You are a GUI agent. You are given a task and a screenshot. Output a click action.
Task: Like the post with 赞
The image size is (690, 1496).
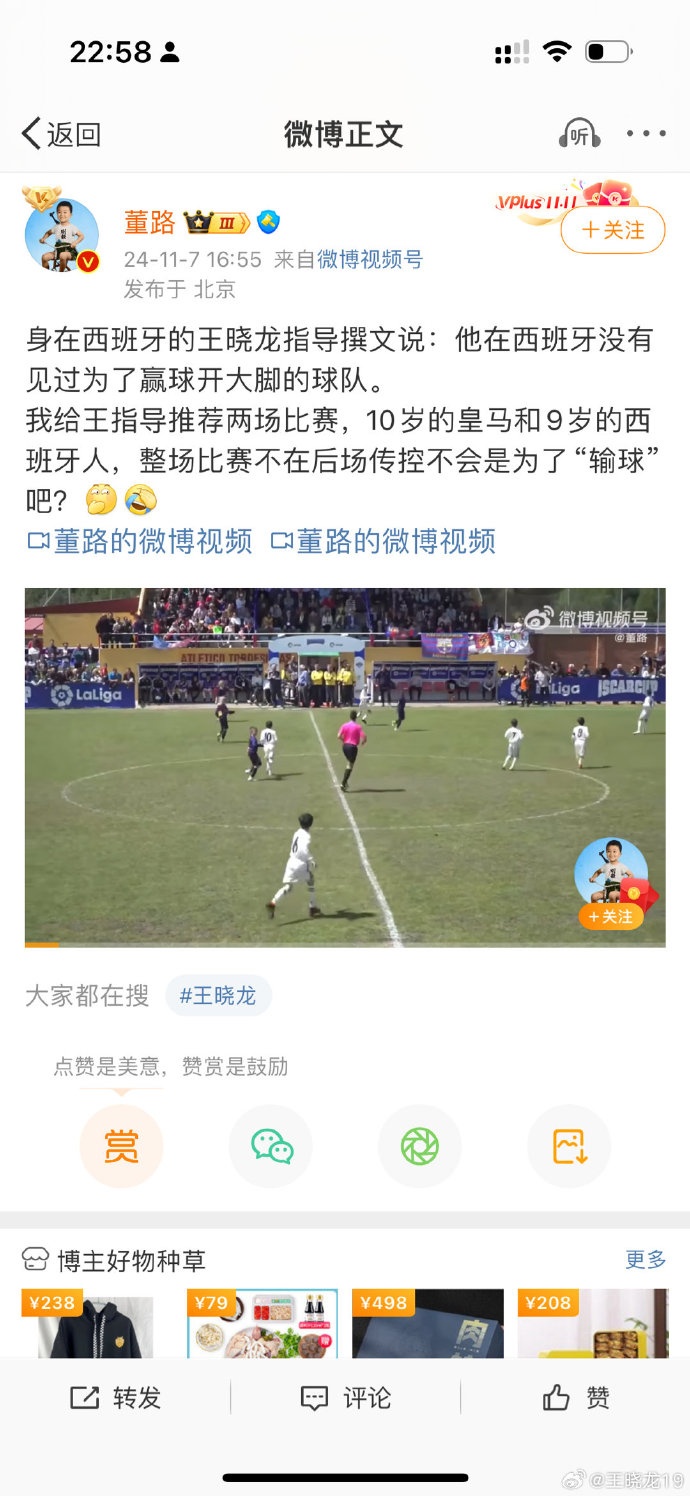click(x=576, y=1398)
